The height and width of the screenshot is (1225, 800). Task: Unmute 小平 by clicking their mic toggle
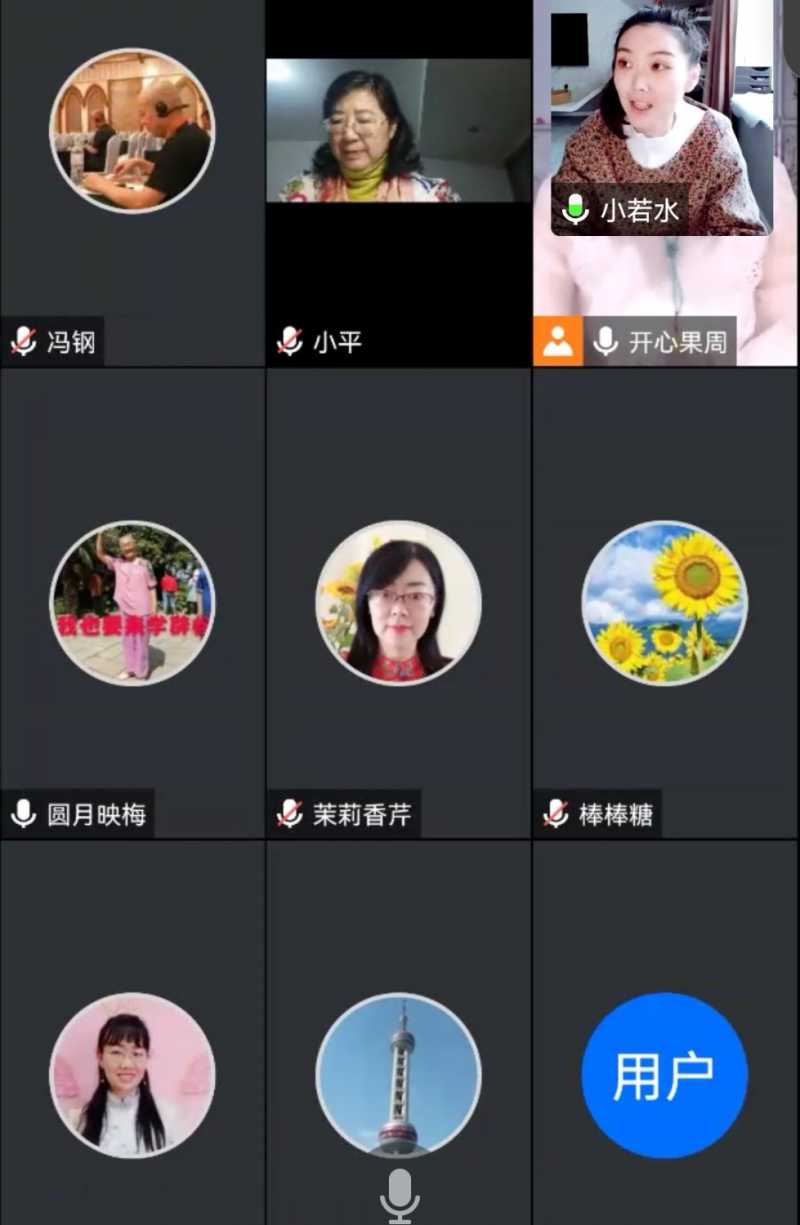click(287, 340)
